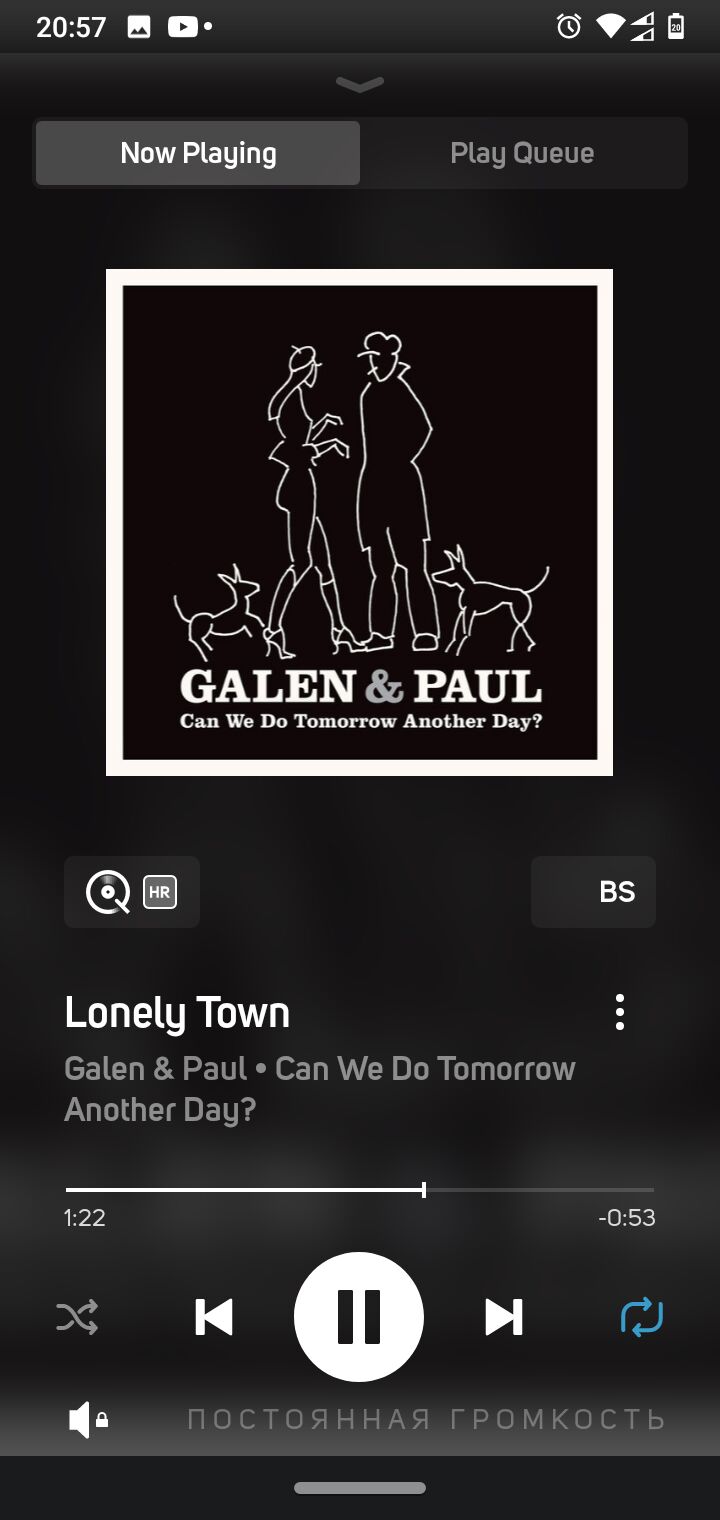
Task: Tap the Galen & Paul album artwork
Action: pos(359,522)
